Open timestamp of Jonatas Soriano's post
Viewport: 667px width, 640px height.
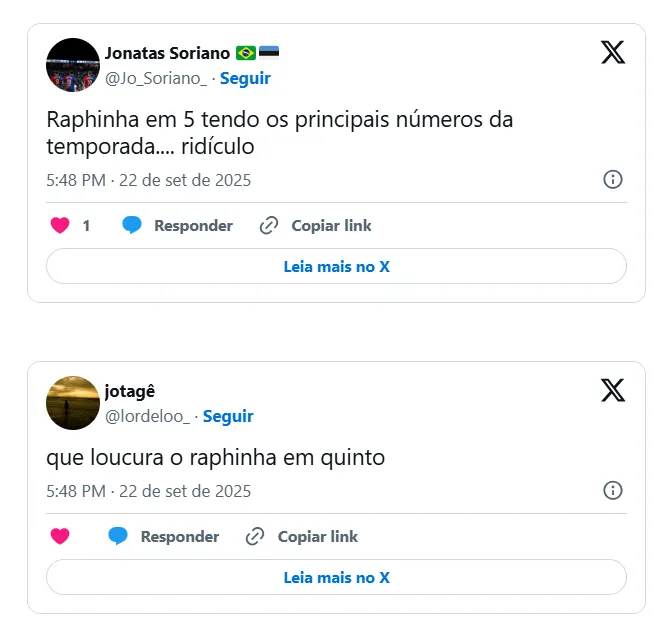[149, 181]
